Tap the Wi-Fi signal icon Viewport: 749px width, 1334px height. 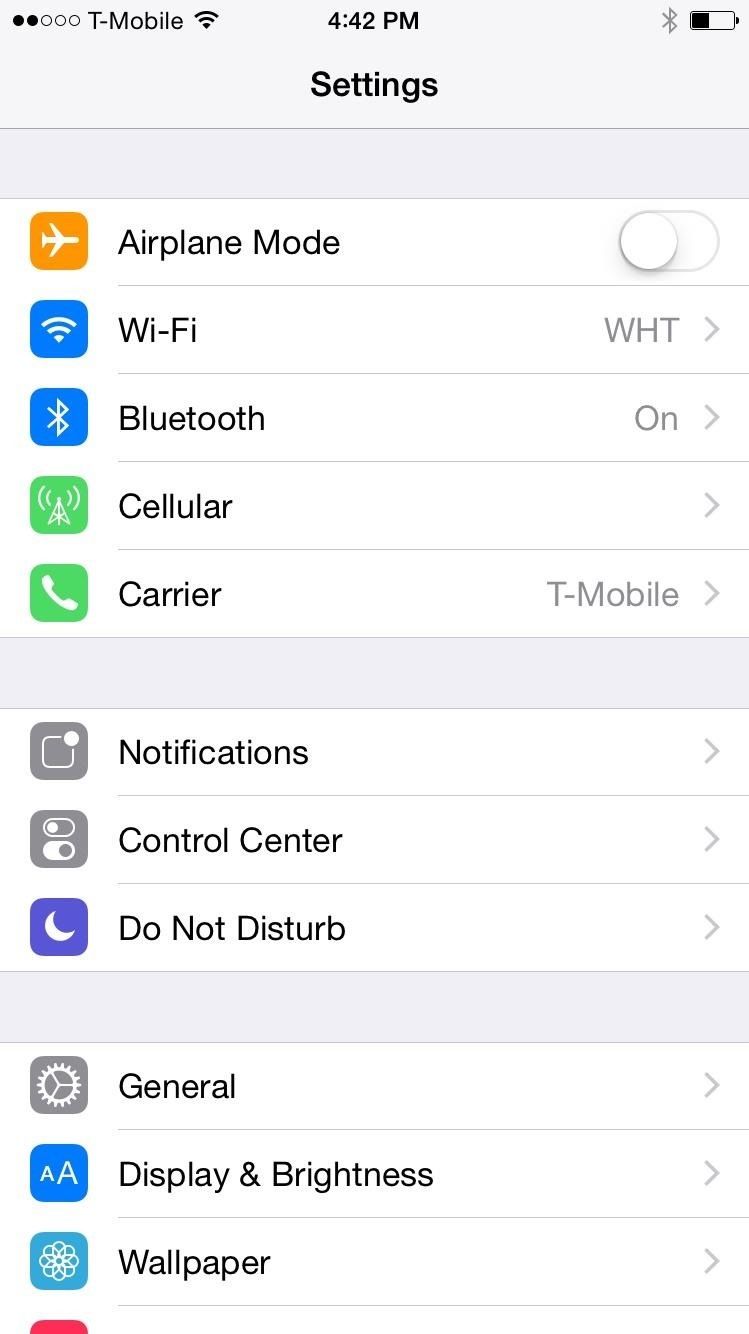[58, 329]
